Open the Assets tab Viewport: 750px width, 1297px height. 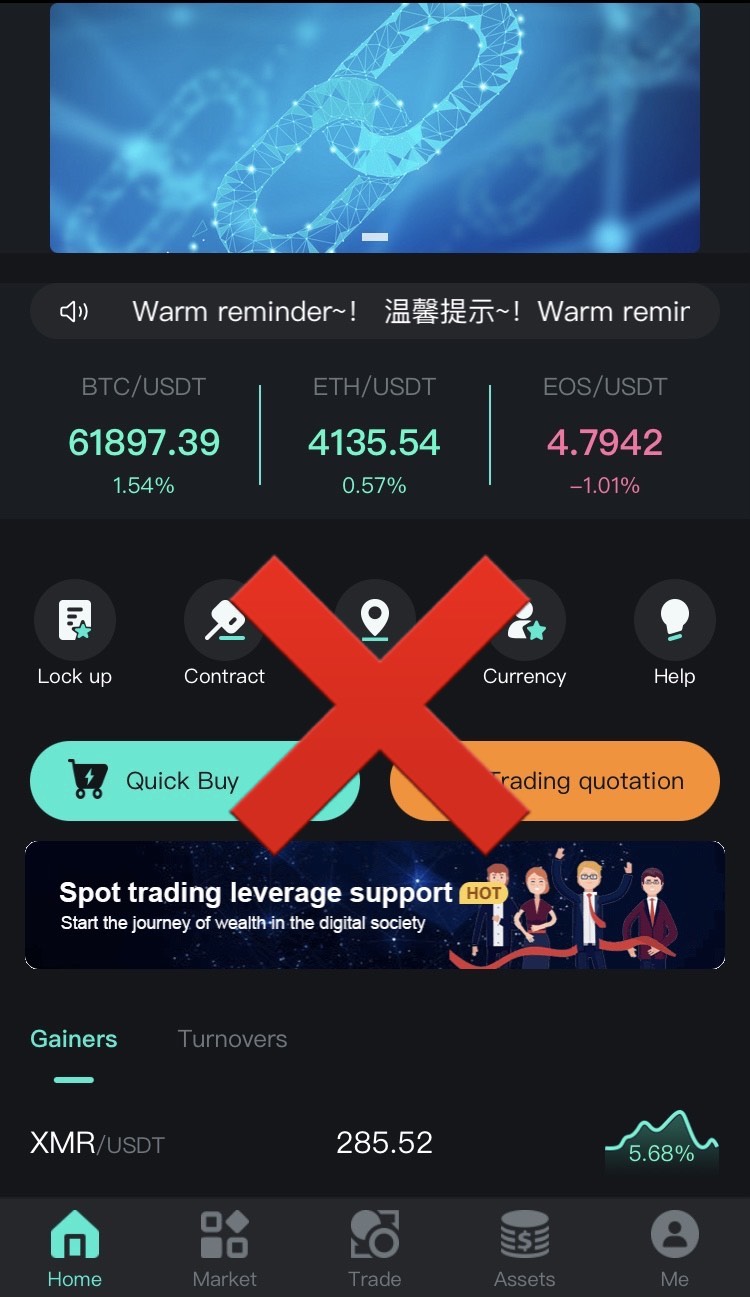524,1248
